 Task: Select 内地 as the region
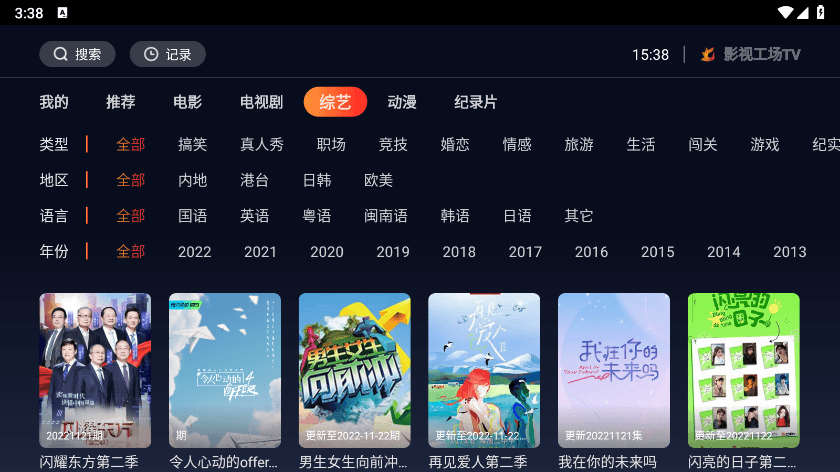click(x=192, y=180)
